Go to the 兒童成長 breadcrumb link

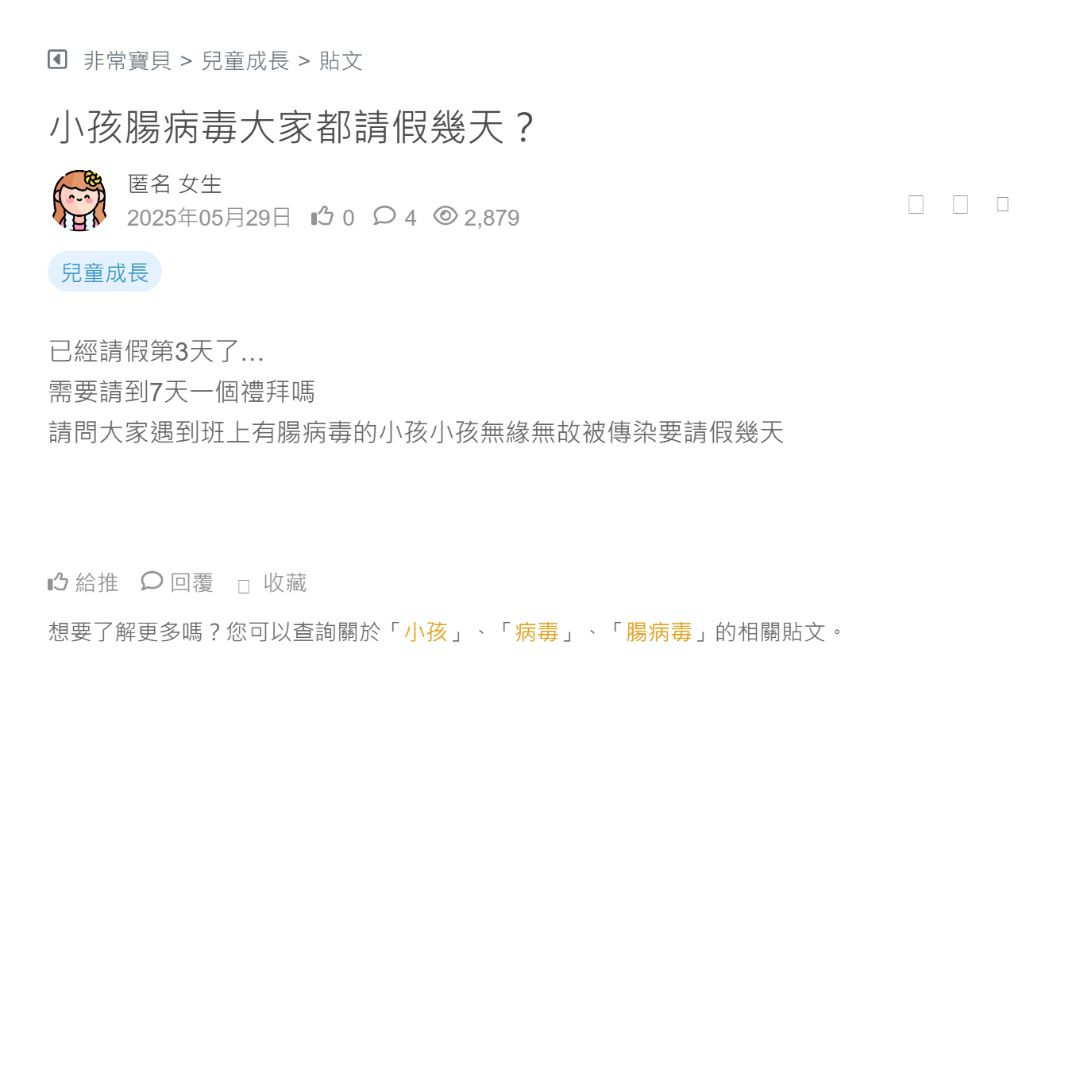coord(245,61)
